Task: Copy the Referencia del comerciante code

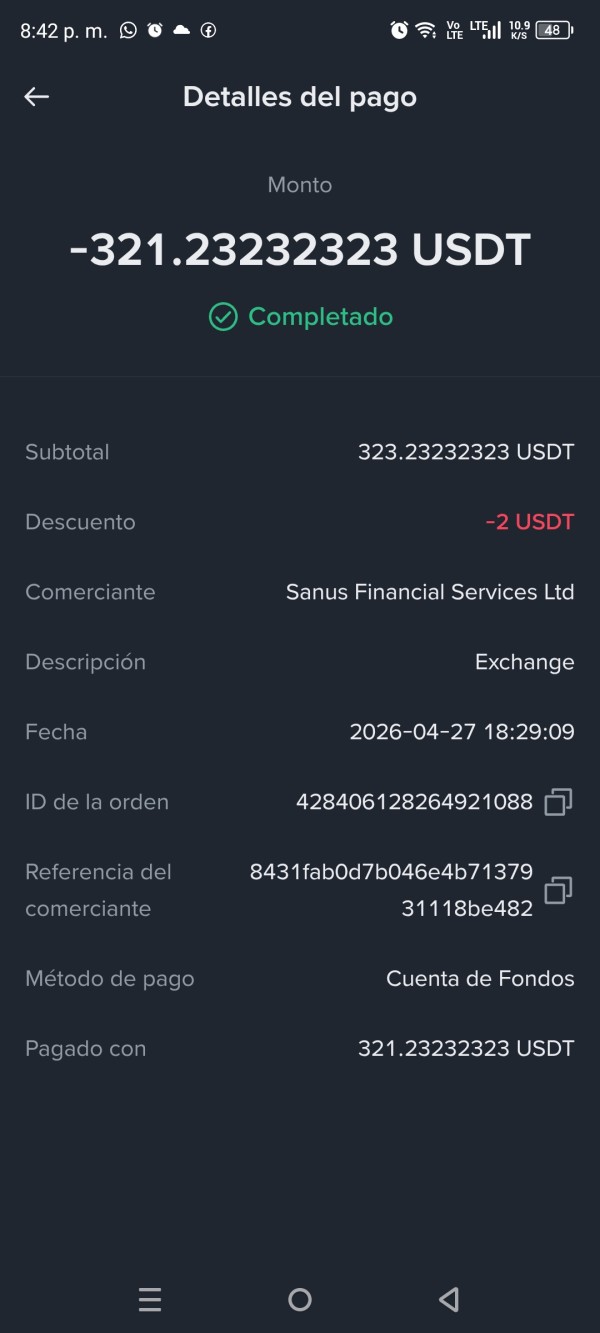Action: click(558, 890)
